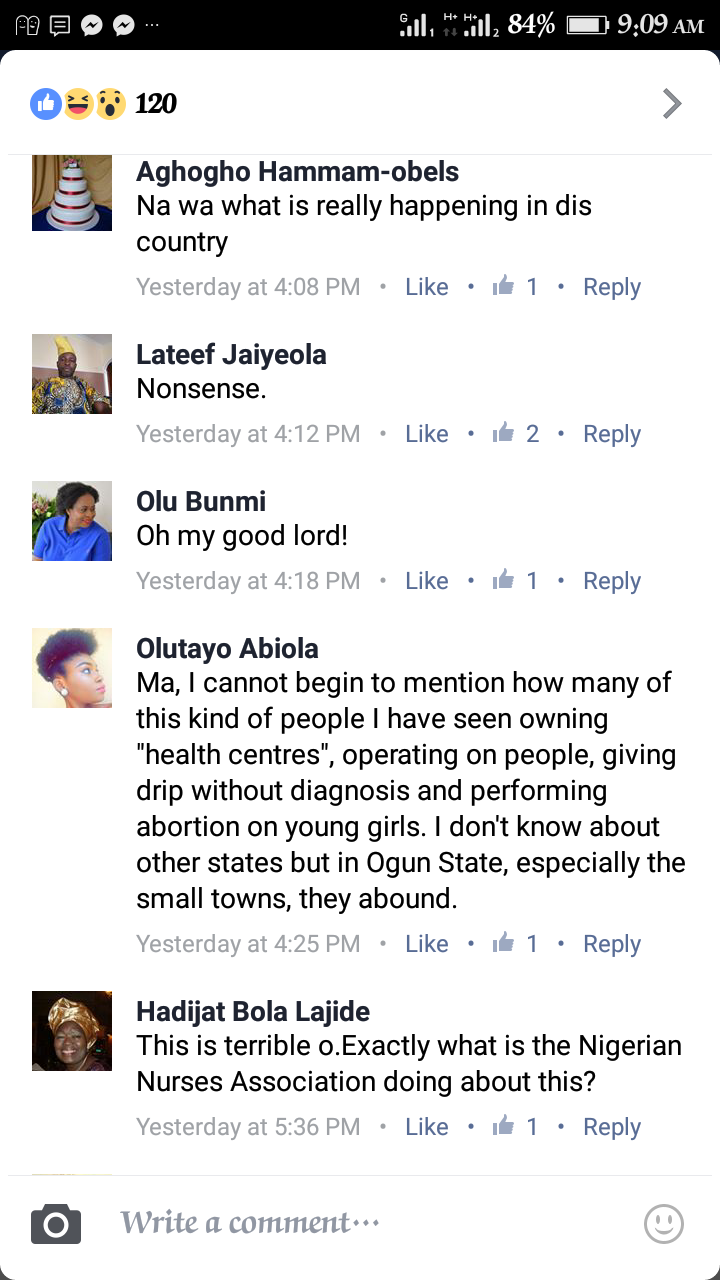Open Hadijat Bola Lajide's profile picture
This screenshot has width=720, height=1280.
[x=72, y=1031]
